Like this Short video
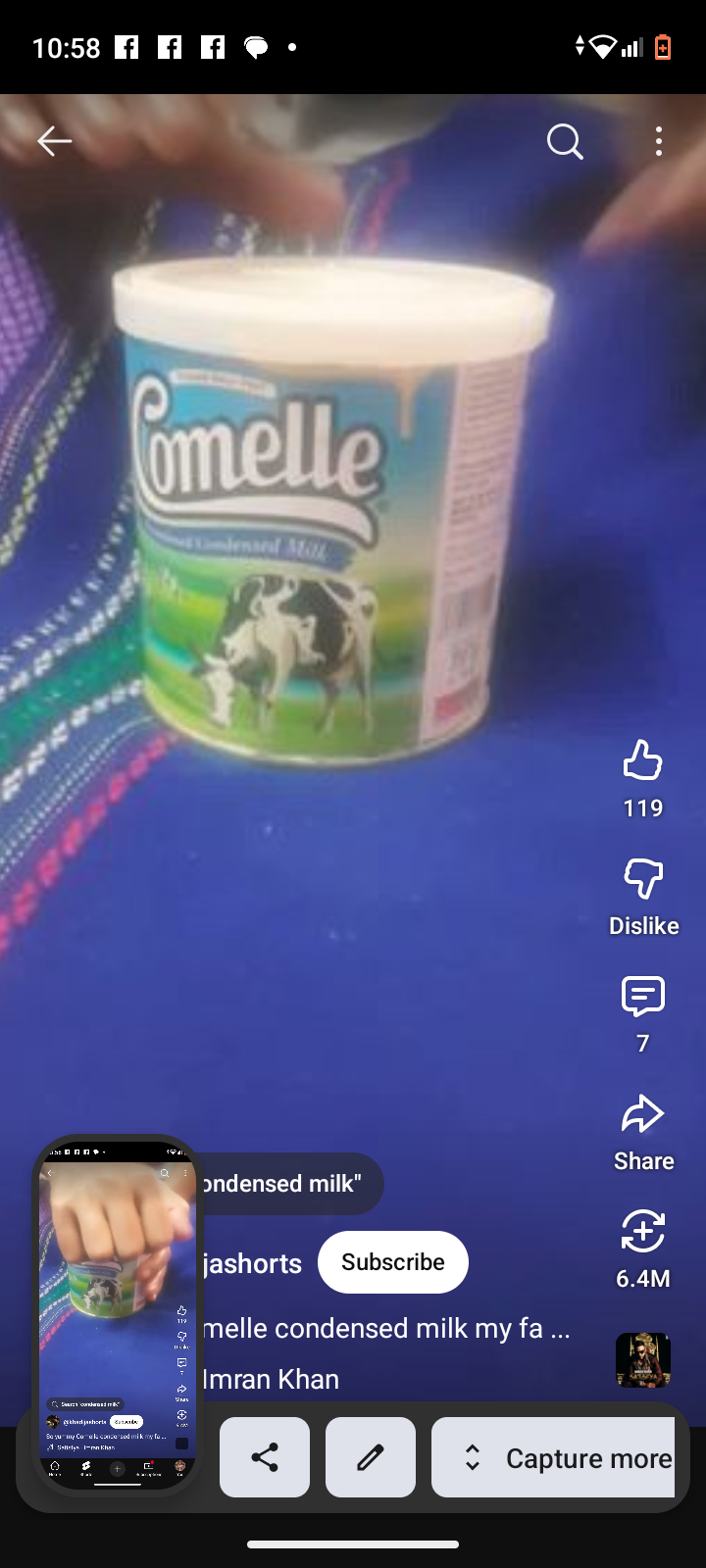The width and height of the screenshot is (706, 1568). pos(643,761)
